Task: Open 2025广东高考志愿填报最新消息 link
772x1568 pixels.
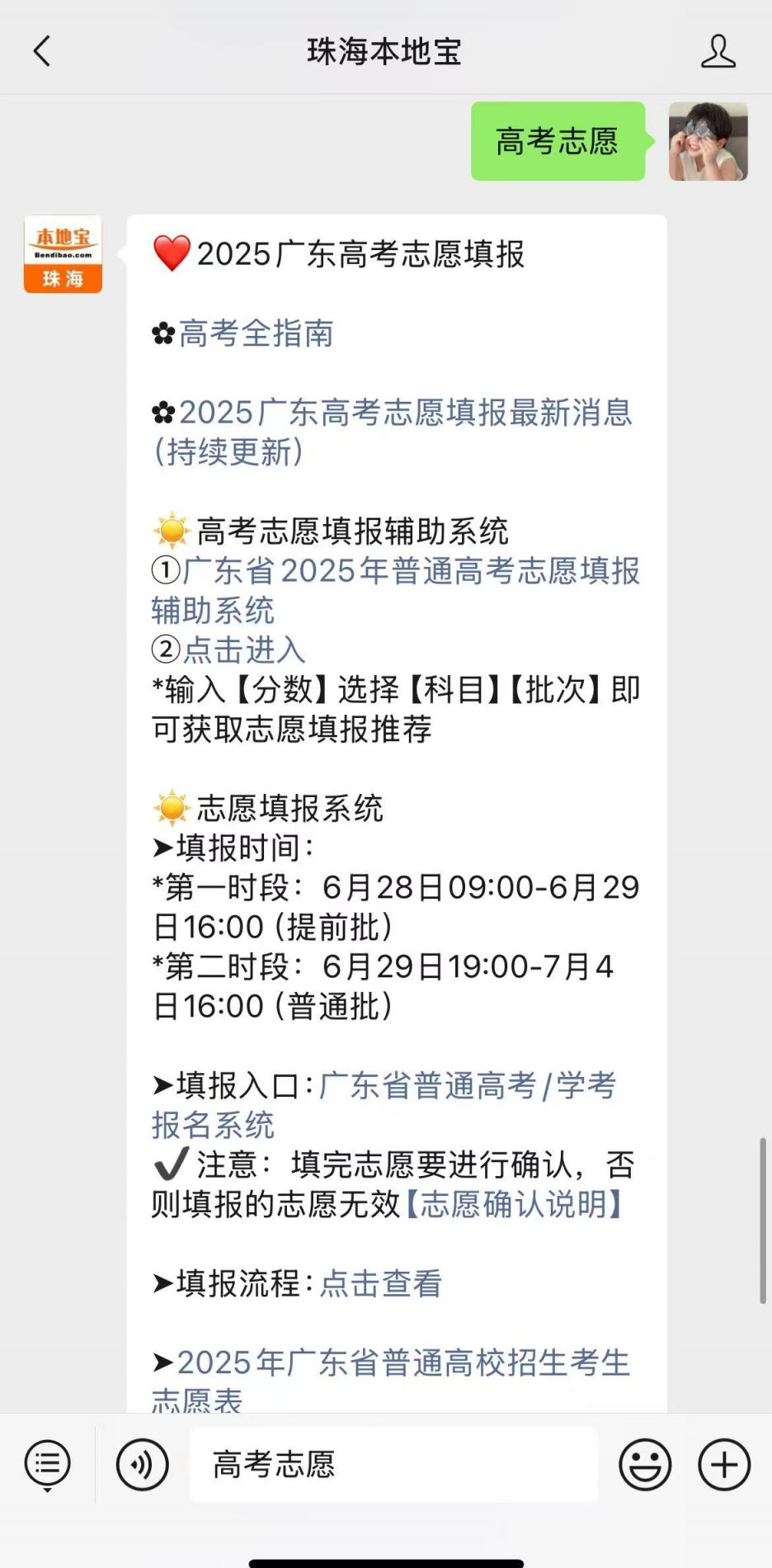Action: point(404,413)
